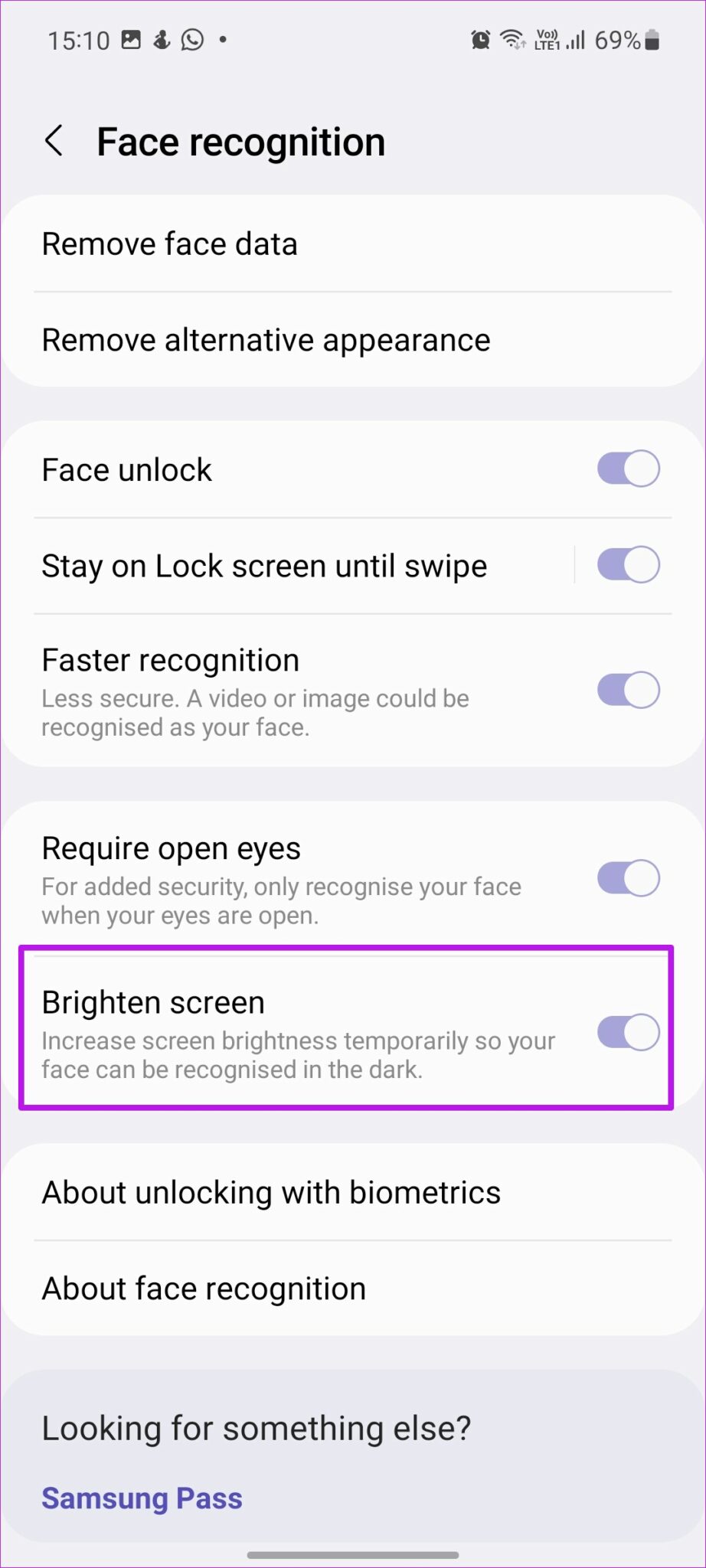Select Remove face data

pyautogui.click(x=170, y=243)
